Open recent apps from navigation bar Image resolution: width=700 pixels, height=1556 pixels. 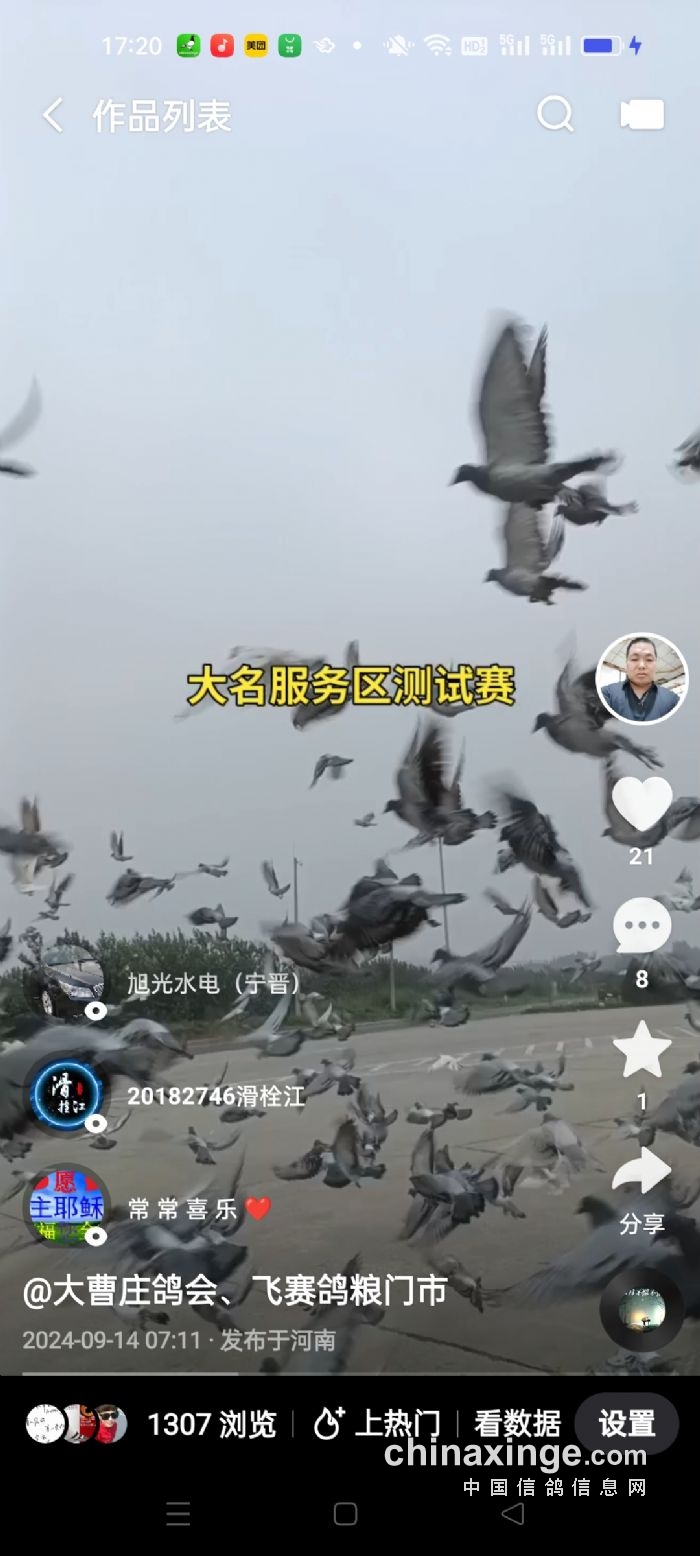[178, 1513]
